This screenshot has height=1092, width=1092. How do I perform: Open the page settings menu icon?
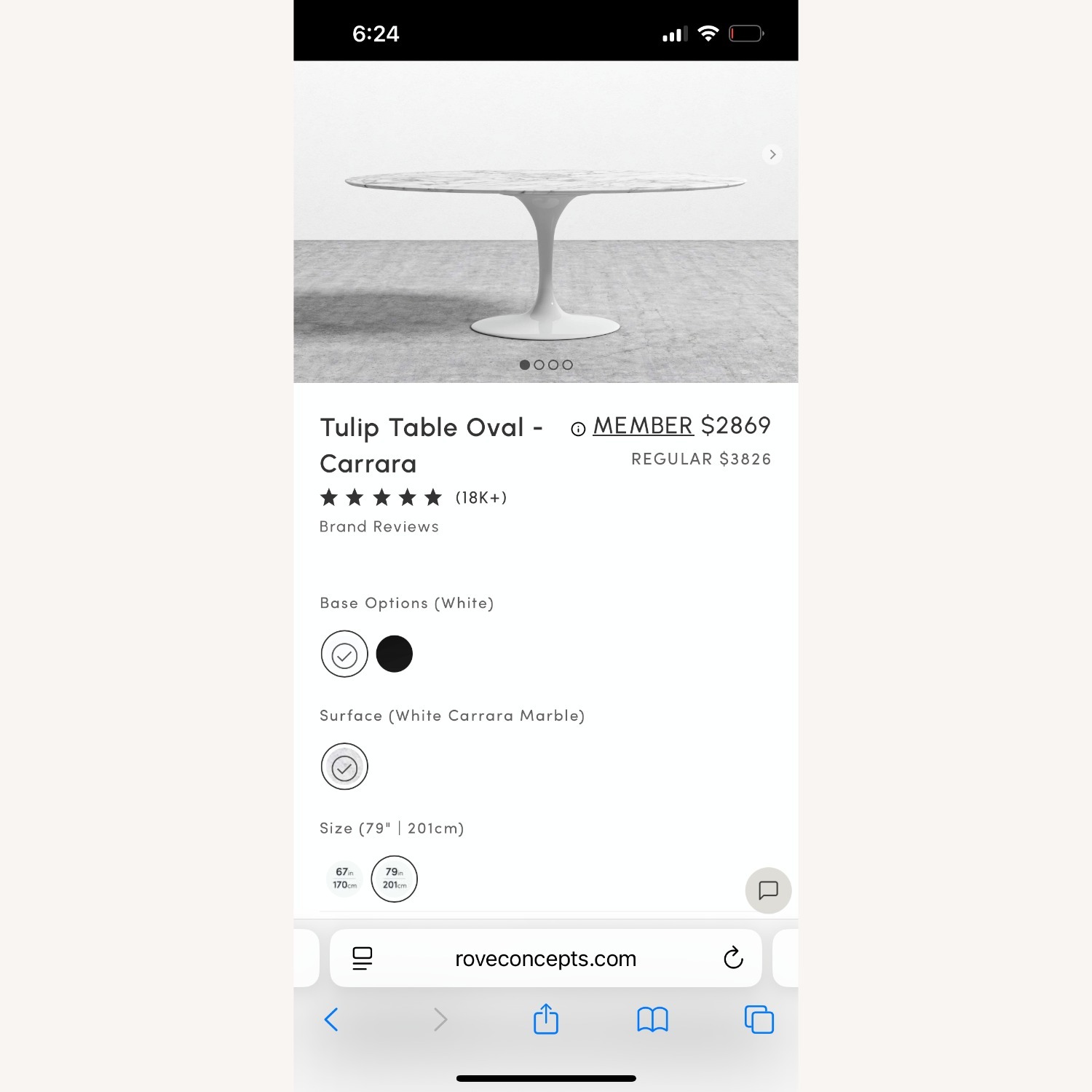tap(362, 958)
